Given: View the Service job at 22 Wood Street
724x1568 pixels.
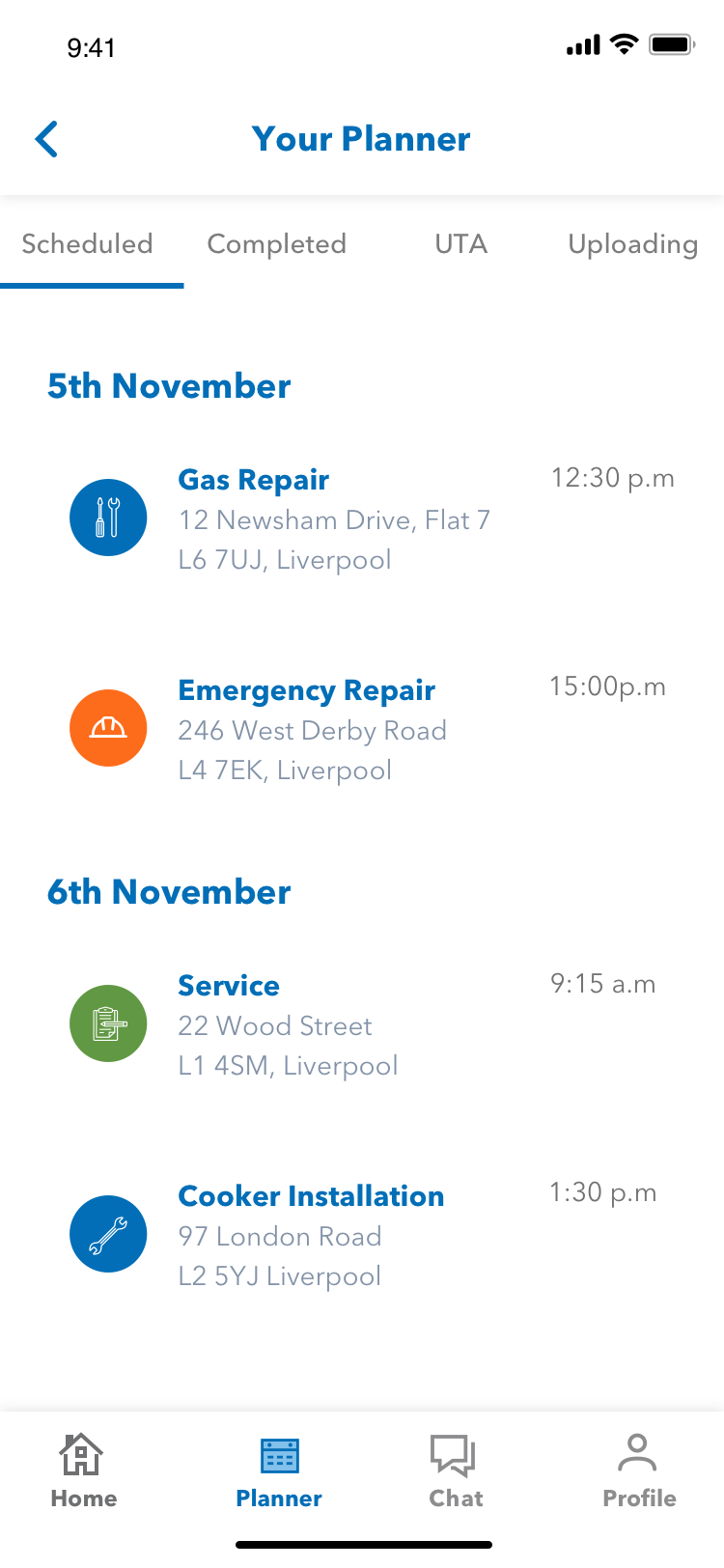Looking at the screenshot, I should [x=362, y=1024].
